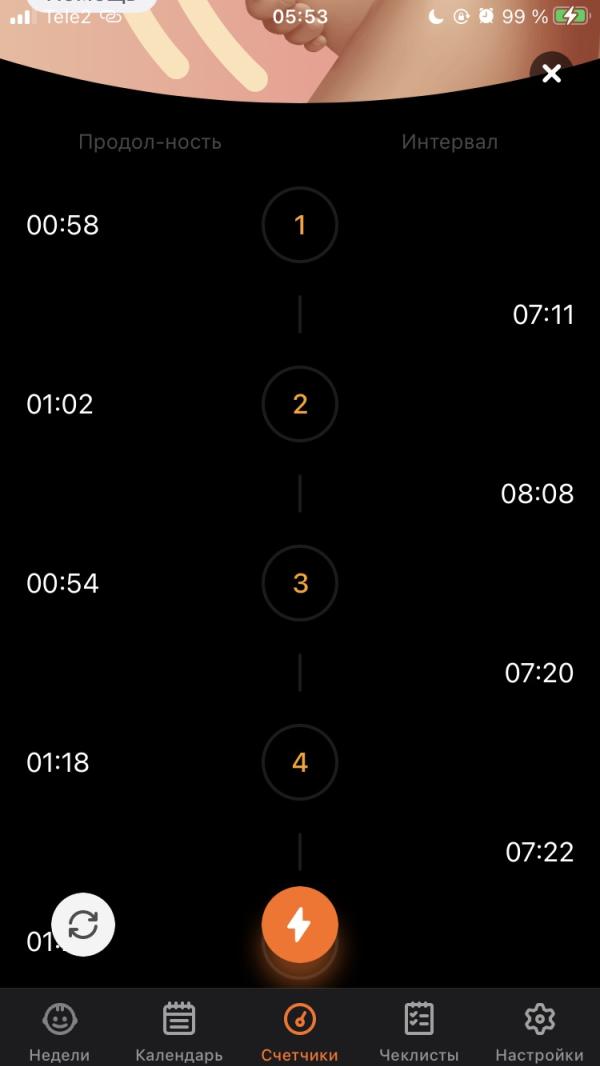Open the Настройки tab
Image resolution: width=600 pixels, height=1066 pixels.
[x=539, y=1030]
